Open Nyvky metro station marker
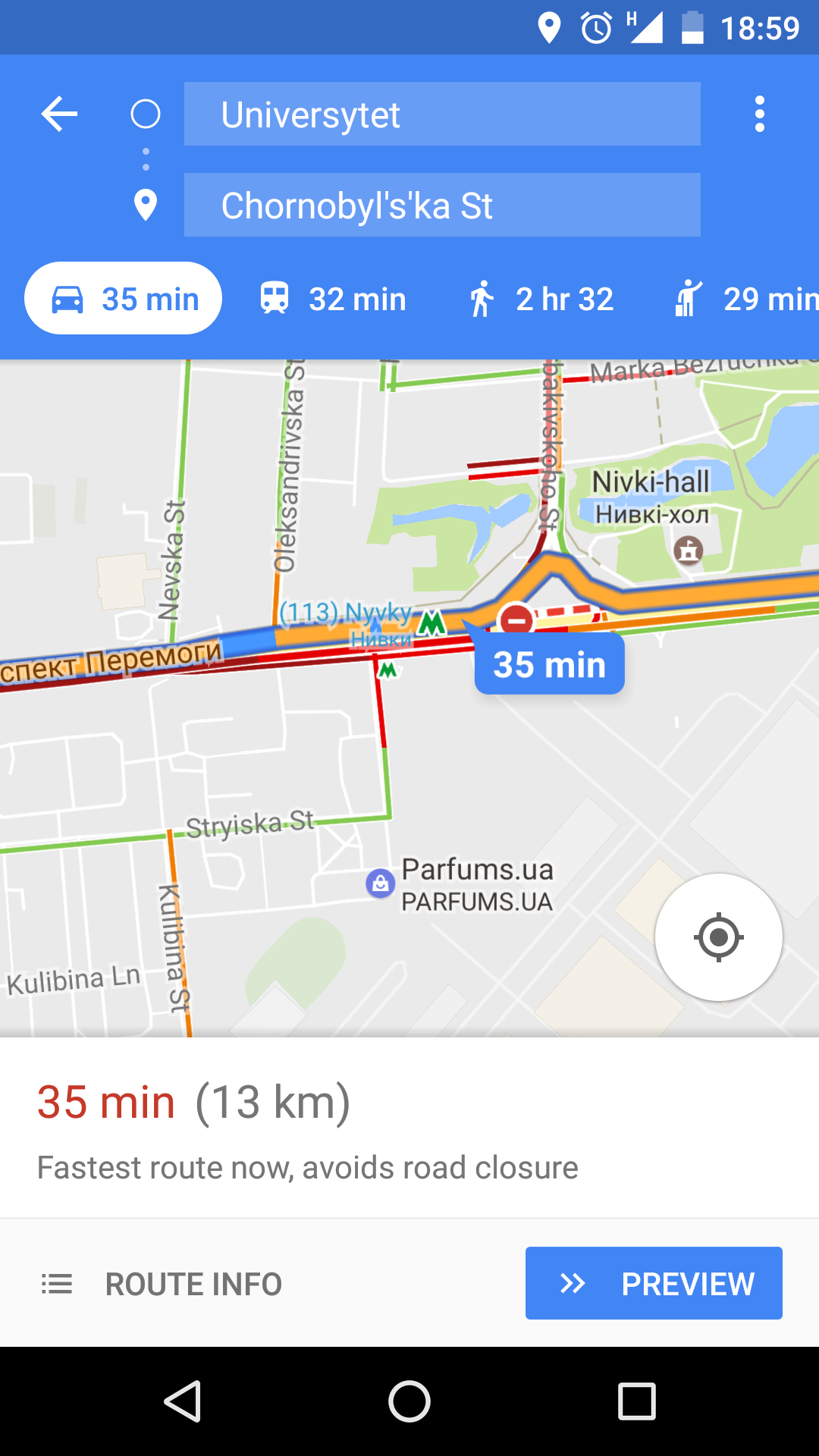The height and width of the screenshot is (1456, 819). (431, 623)
